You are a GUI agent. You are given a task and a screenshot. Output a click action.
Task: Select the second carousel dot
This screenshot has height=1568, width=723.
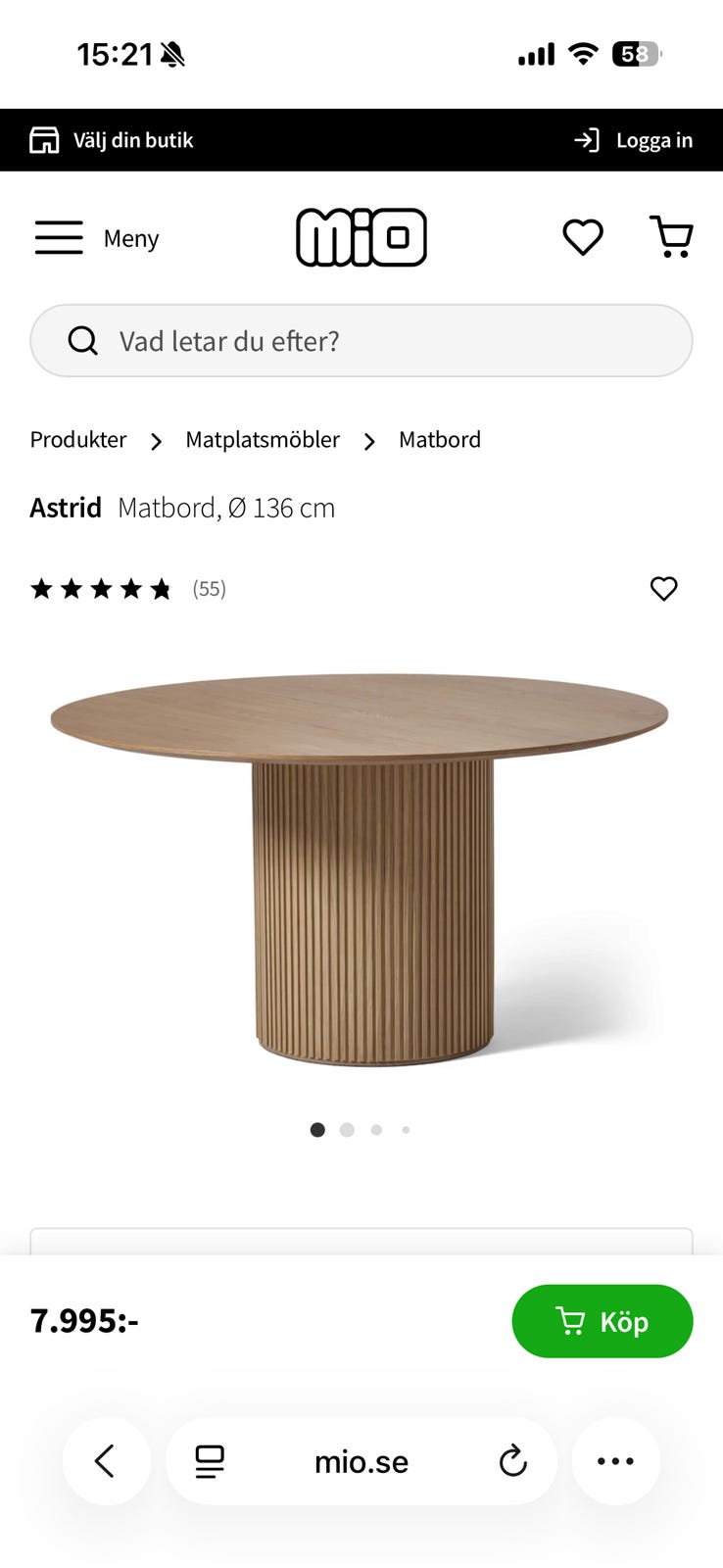click(347, 1129)
